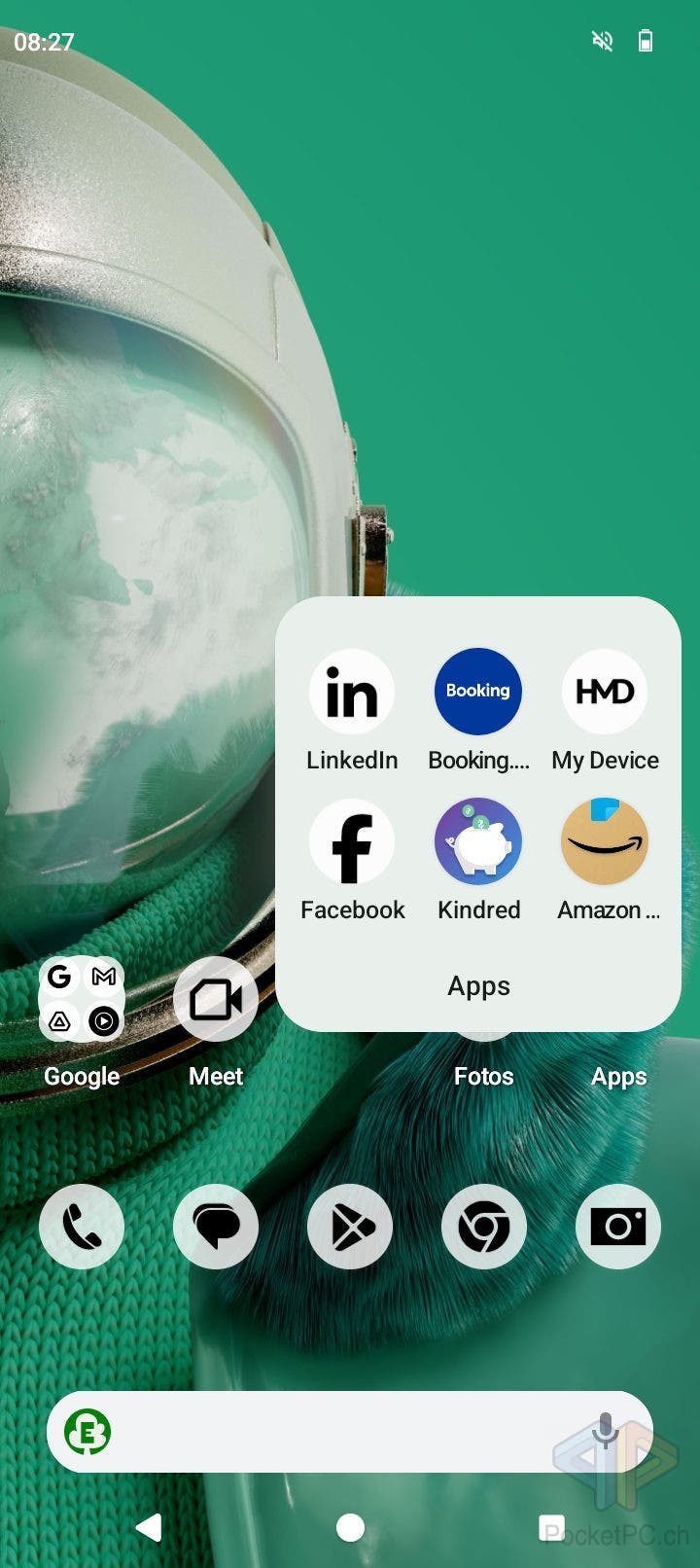Launch the Play Store

(x=350, y=1227)
